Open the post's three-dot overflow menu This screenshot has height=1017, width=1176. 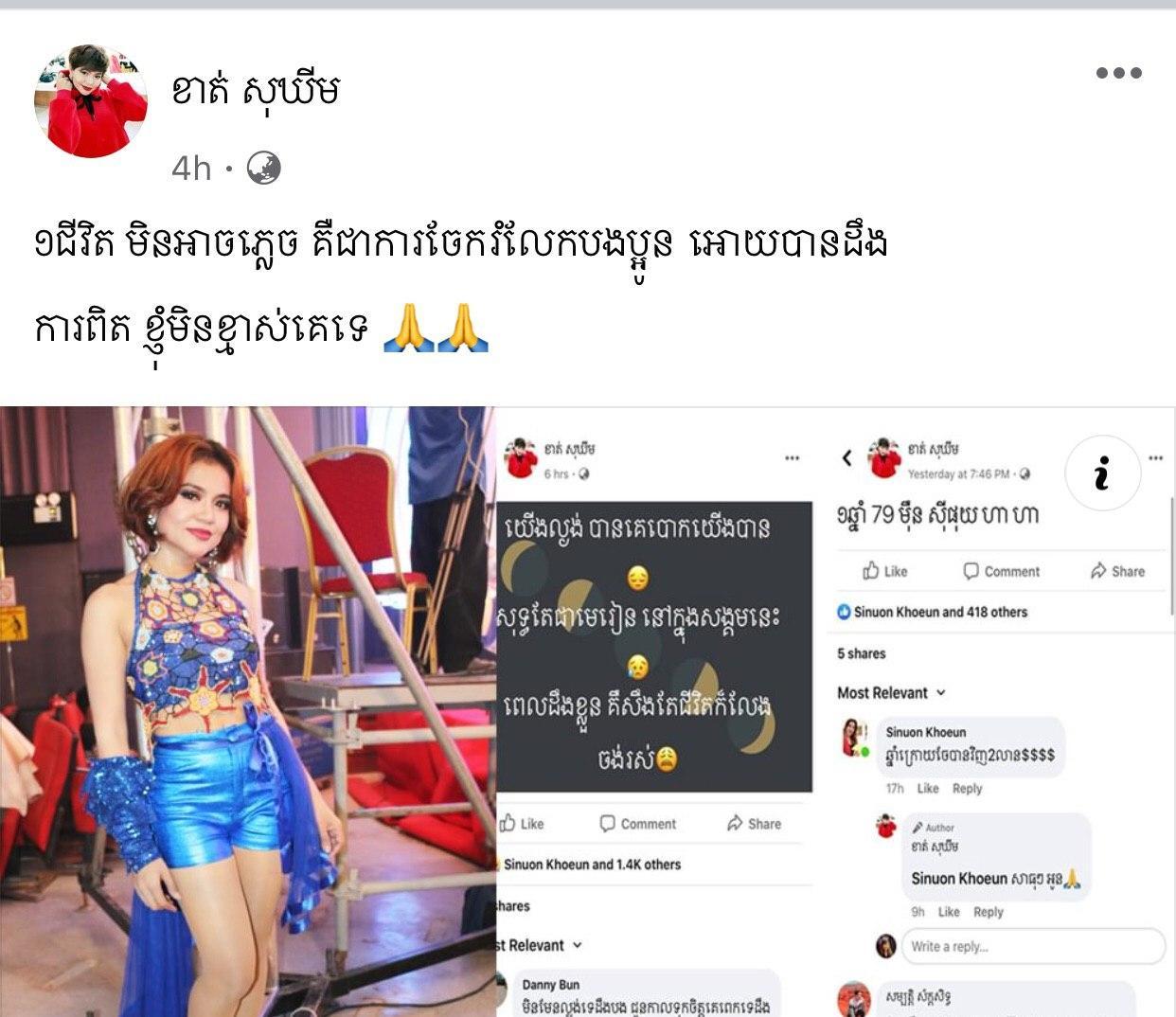1118,73
